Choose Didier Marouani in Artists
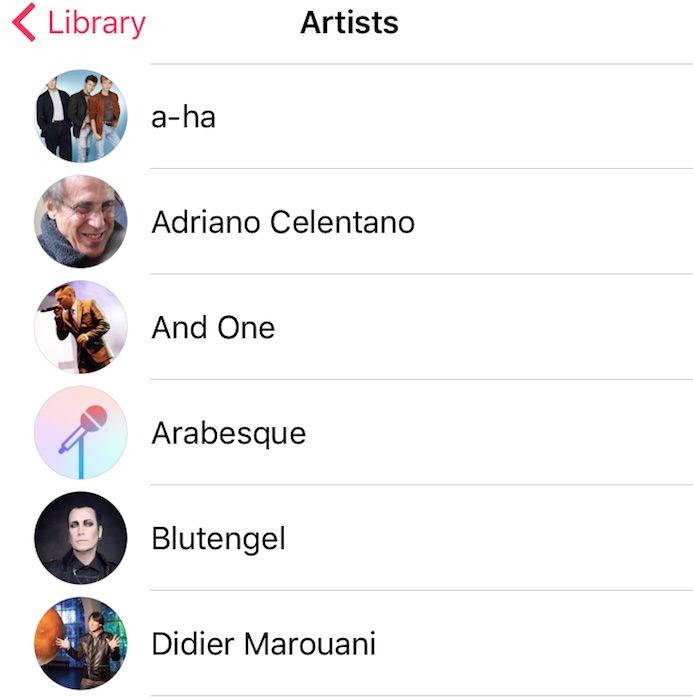693x697 pixels. (x=263, y=644)
